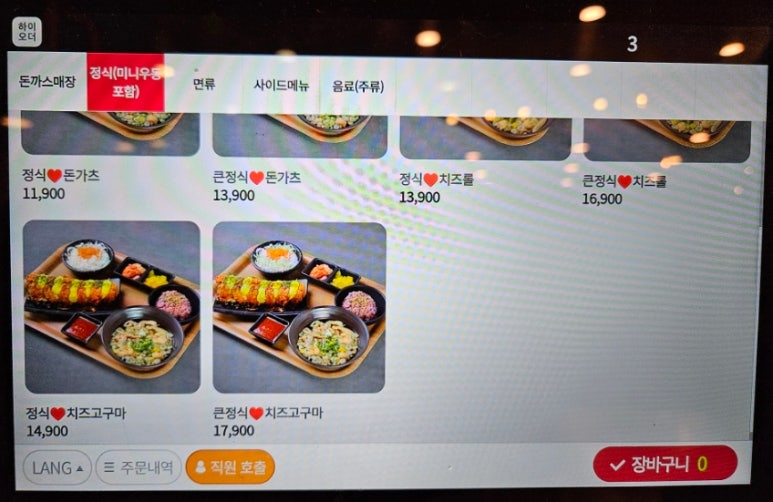
Task: Switch to the 돈까스매장 tab
Action: [47, 83]
